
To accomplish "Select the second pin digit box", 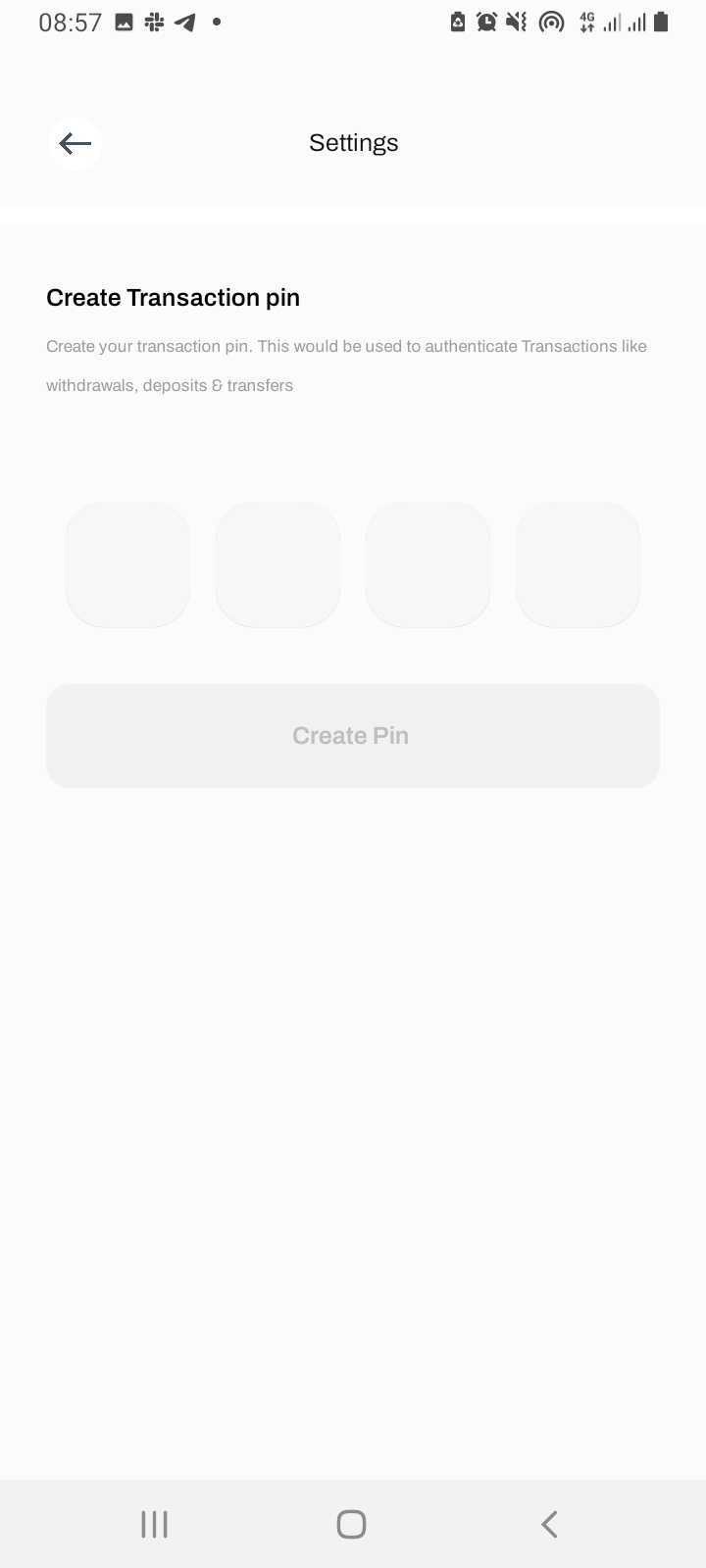I will pyautogui.click(x=277, y=564).
